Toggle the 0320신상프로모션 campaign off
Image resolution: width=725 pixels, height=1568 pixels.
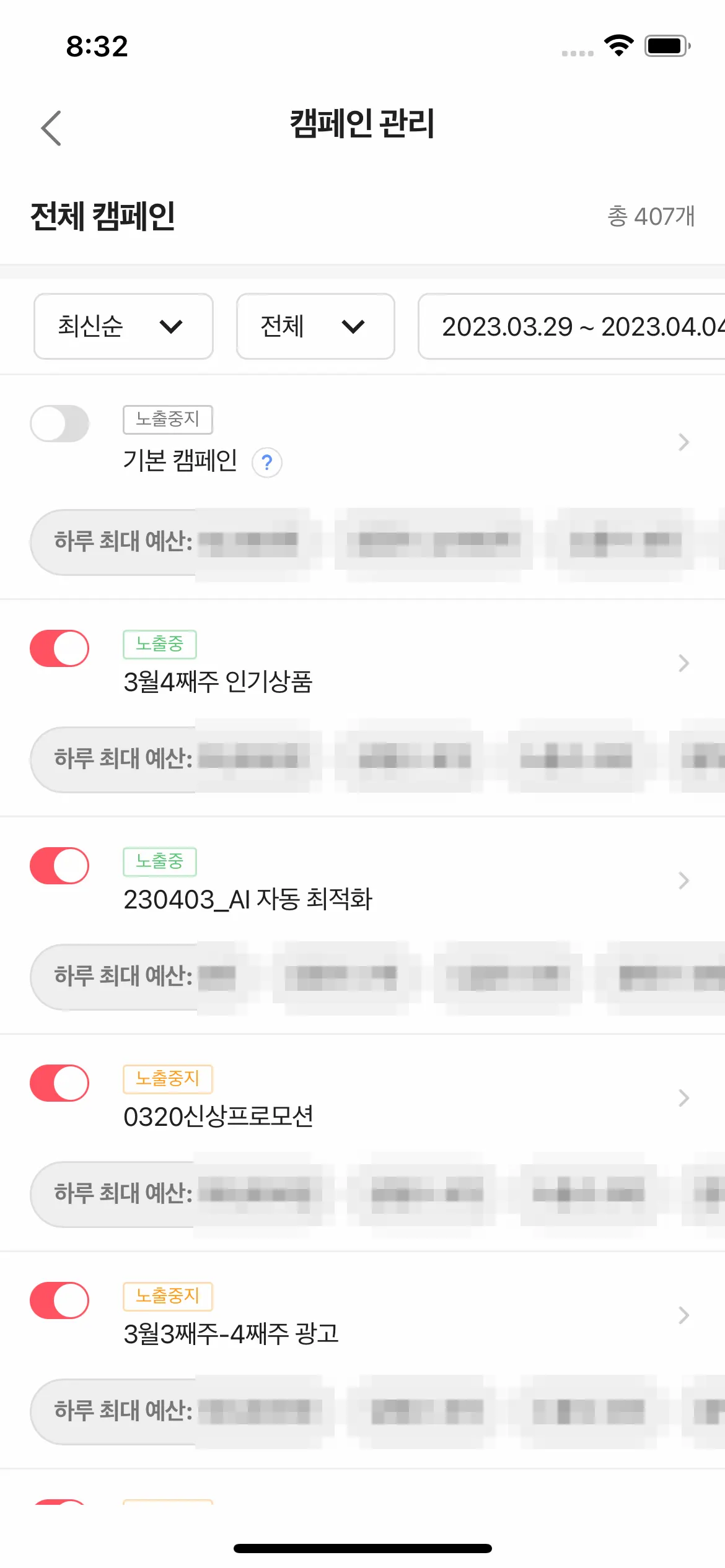point(59,1083)
